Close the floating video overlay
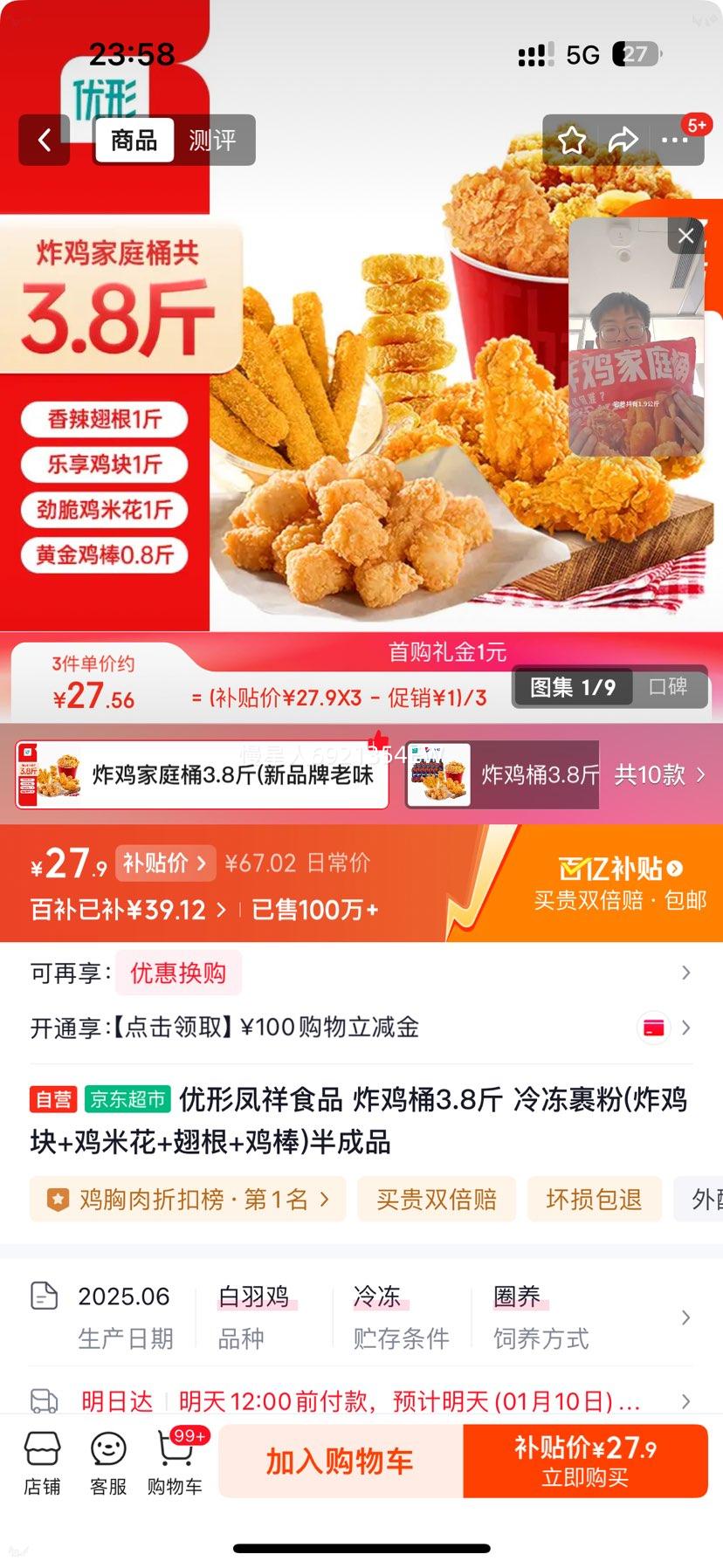Viewport: 723px width, 1568px height. coord(685,235)
